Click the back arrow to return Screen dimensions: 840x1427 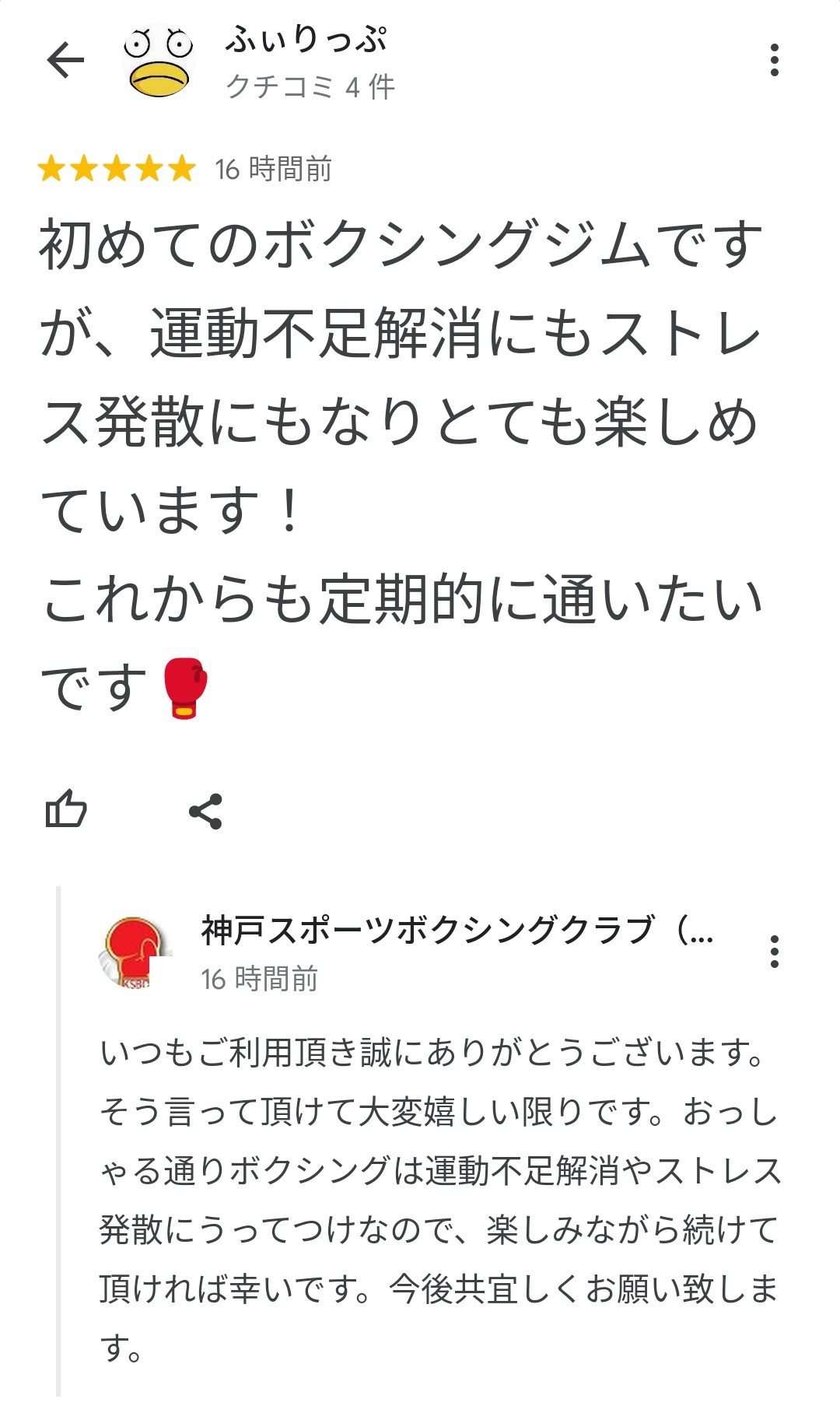coord(64,59)
